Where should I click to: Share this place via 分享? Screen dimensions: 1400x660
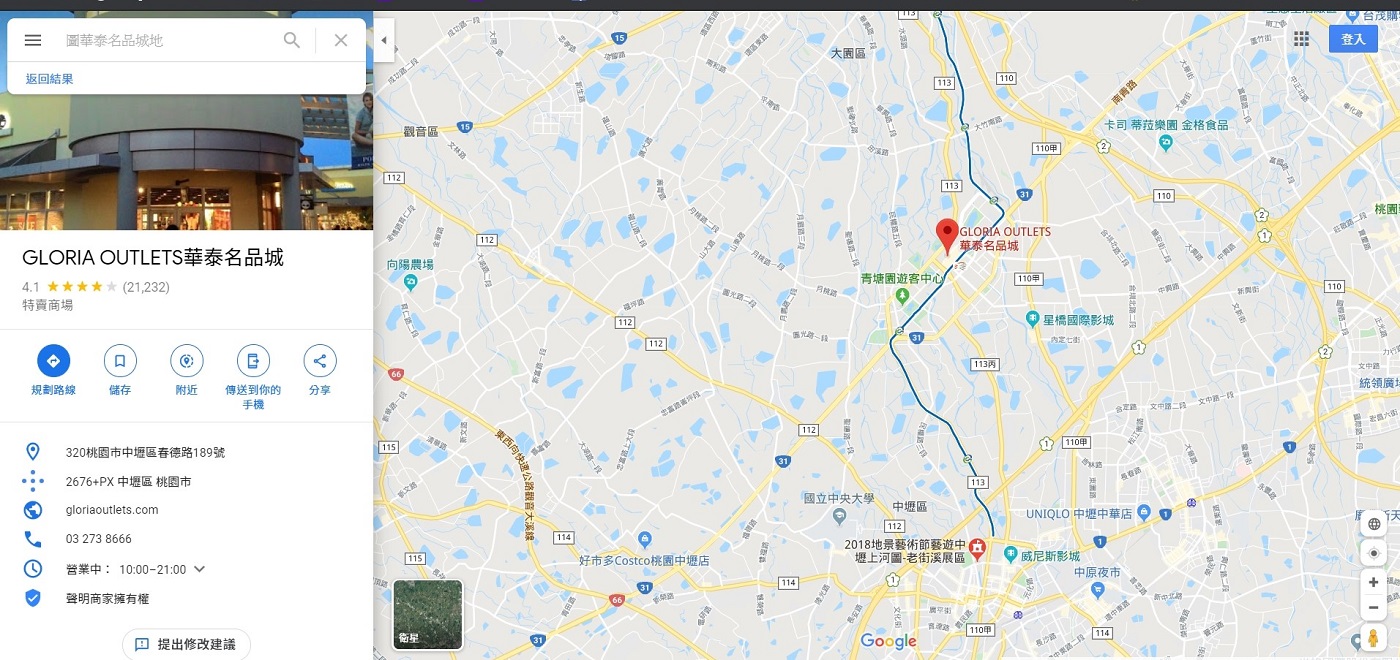[x=320, y=361]
